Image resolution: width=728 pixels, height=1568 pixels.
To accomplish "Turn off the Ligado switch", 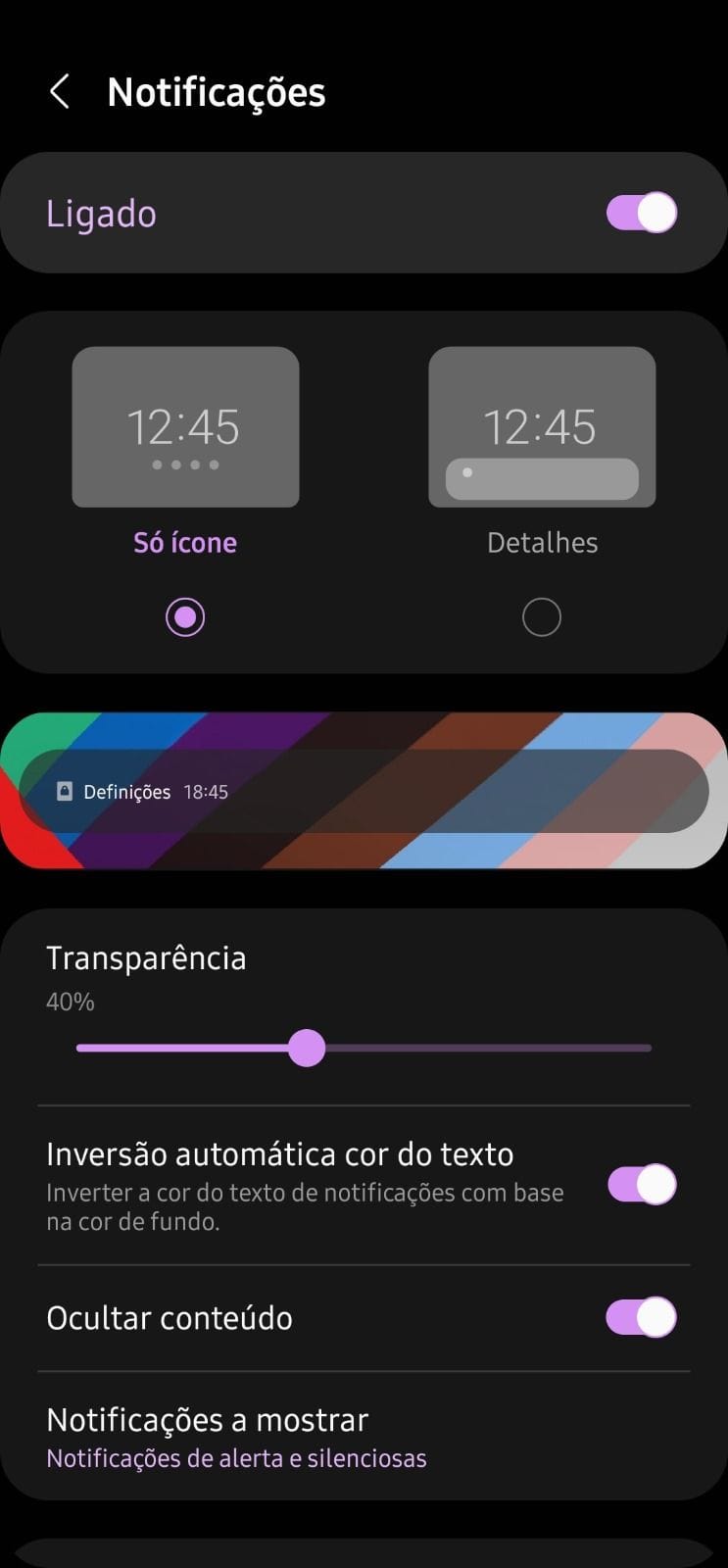I will pos(641,213).
